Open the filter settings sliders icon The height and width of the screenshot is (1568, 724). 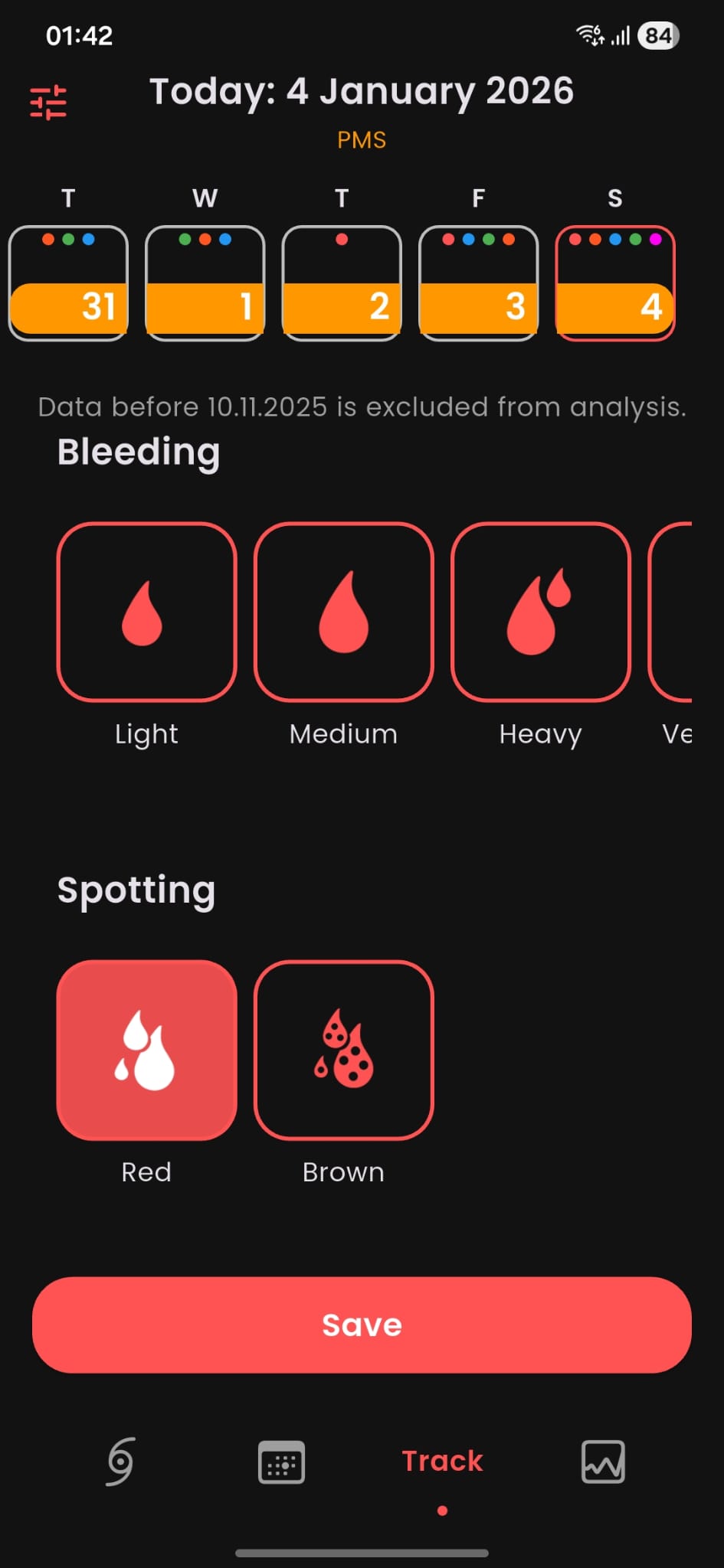tap(48, 103)
